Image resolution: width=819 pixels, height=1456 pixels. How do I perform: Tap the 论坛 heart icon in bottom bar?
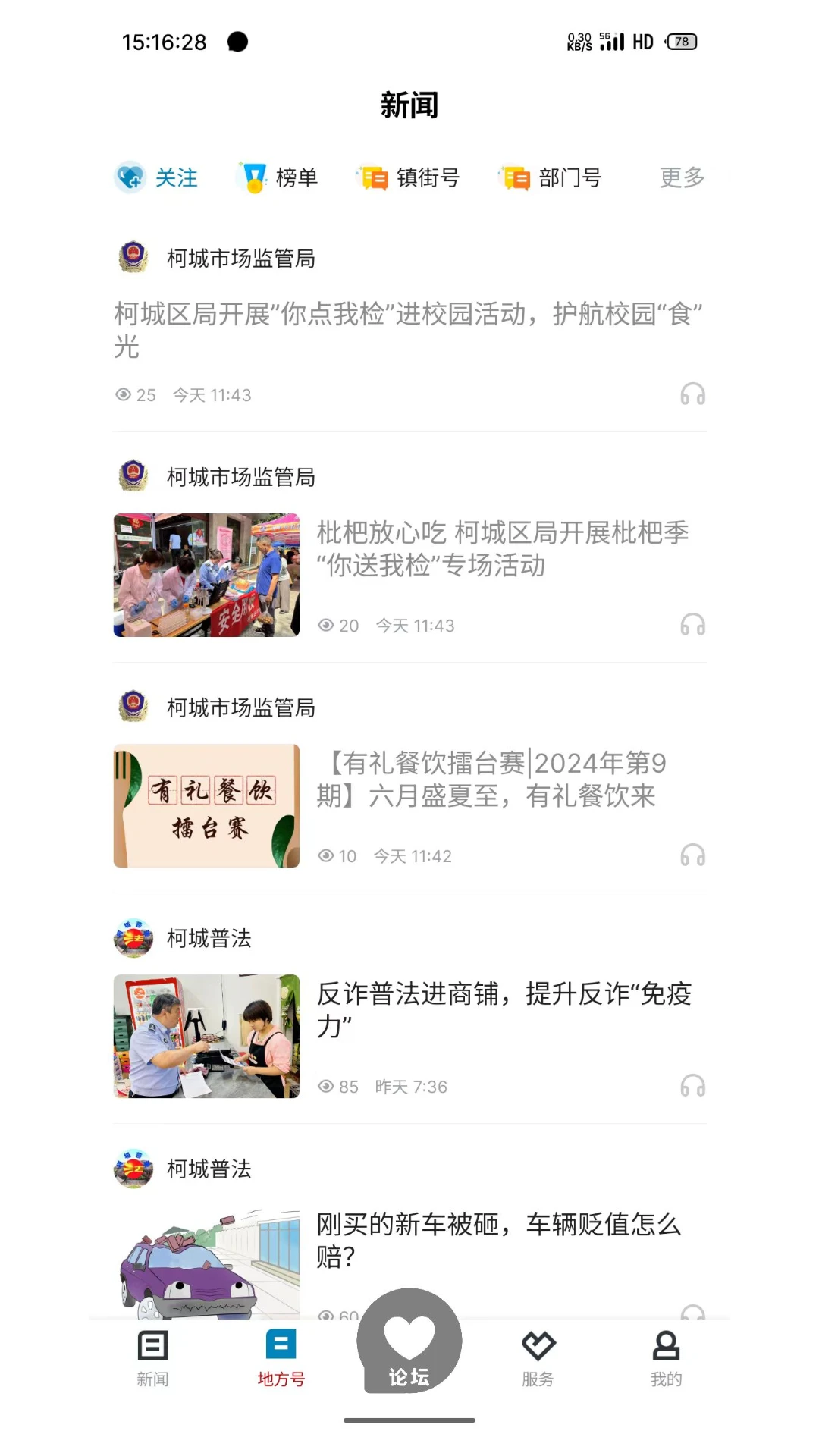point(408,1341)
